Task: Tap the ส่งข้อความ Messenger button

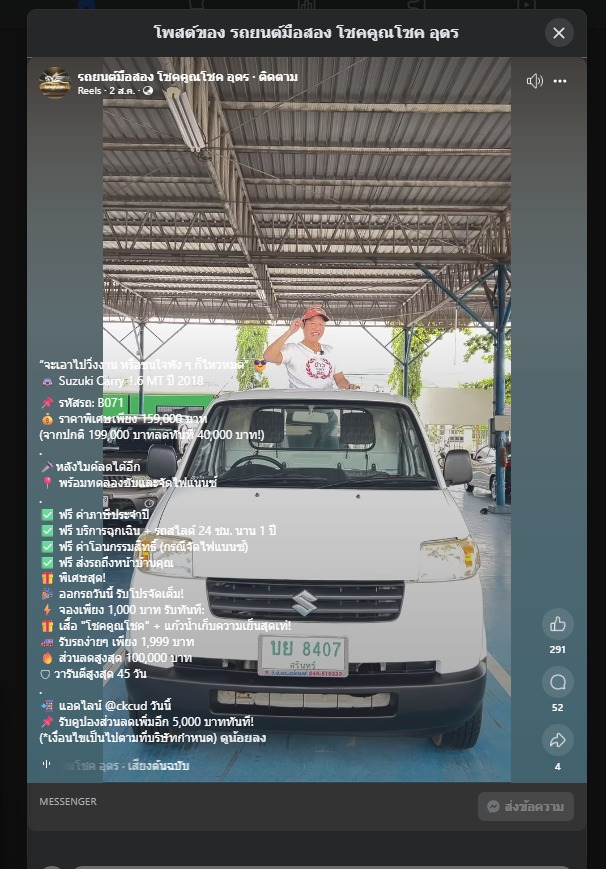Action: (526, 806)
